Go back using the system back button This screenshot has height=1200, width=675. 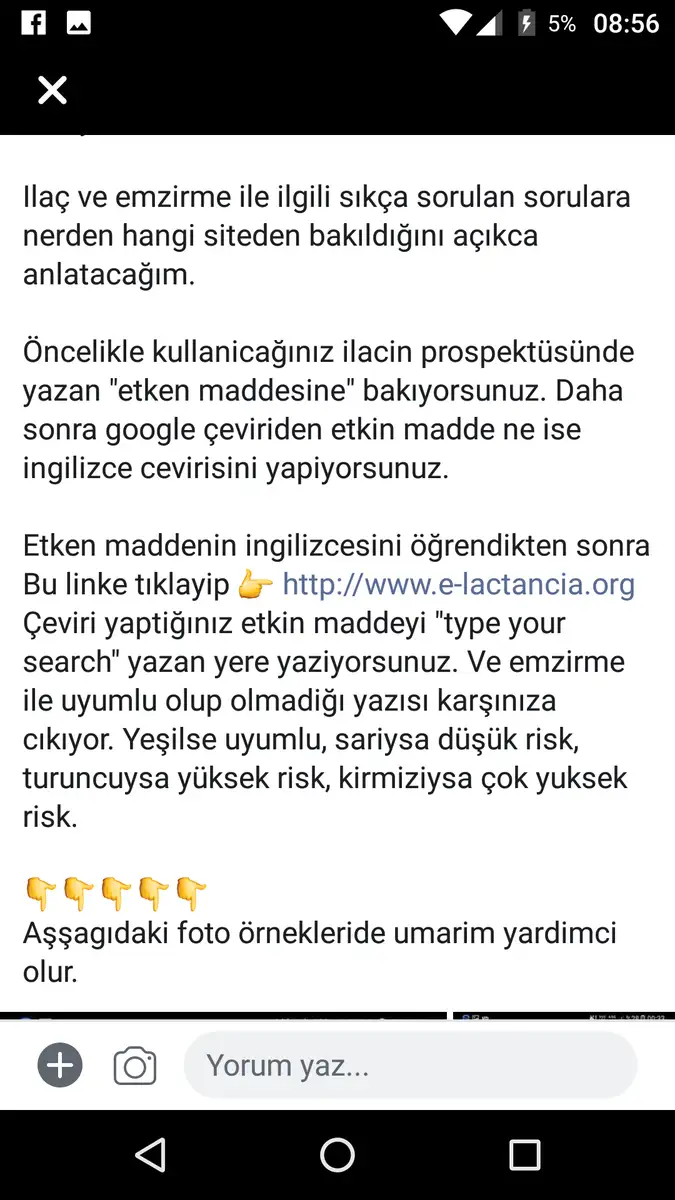tap(150, 1156)
